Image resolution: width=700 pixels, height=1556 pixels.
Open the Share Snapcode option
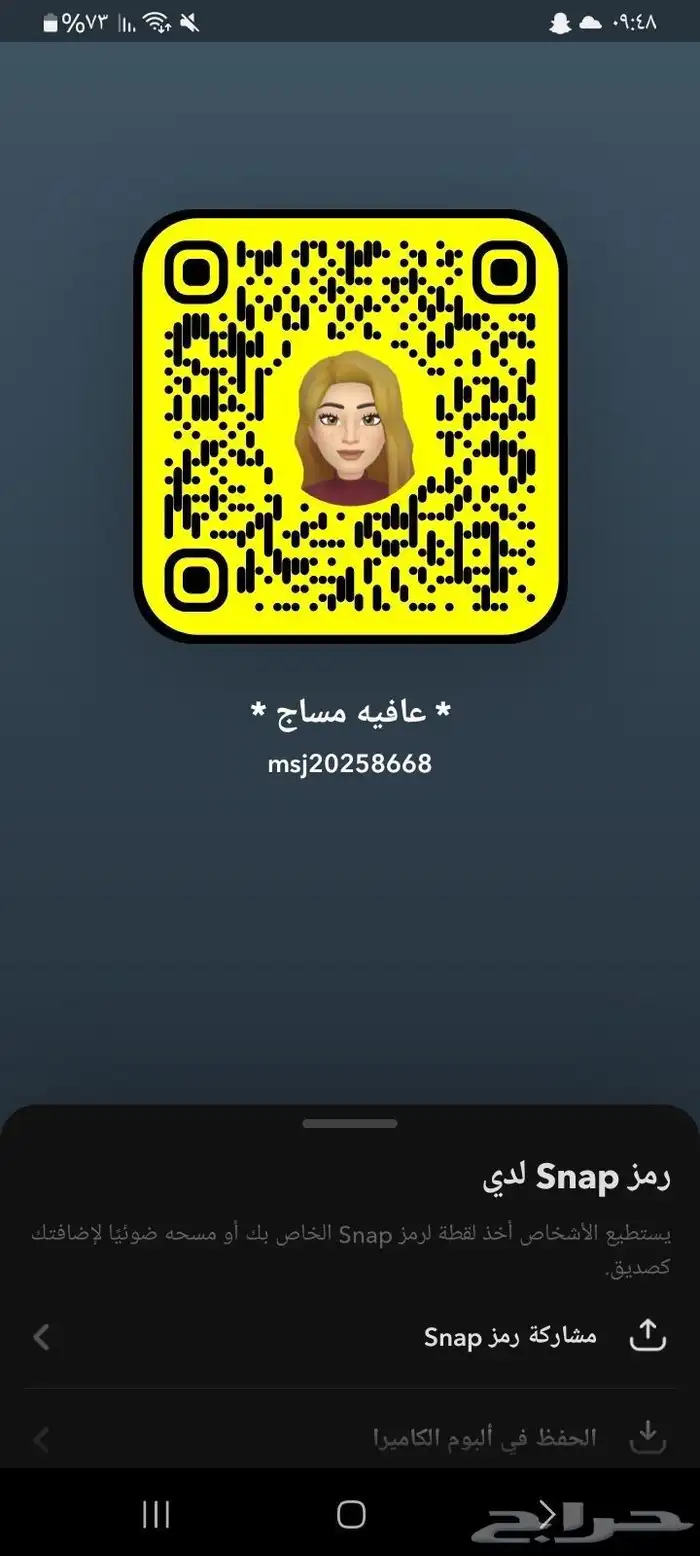point(510,1336)
